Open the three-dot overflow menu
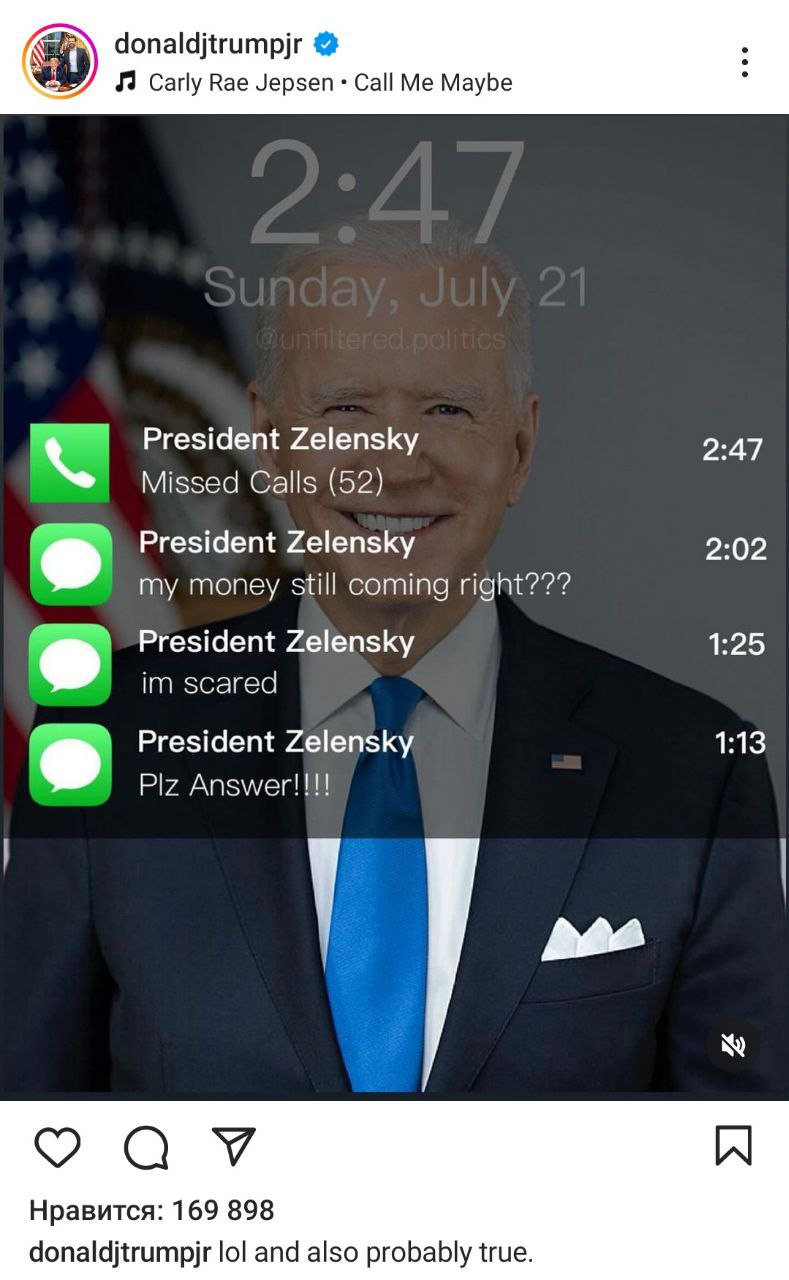This screenshot has height=1280, width=789. [x=745, y=62]
